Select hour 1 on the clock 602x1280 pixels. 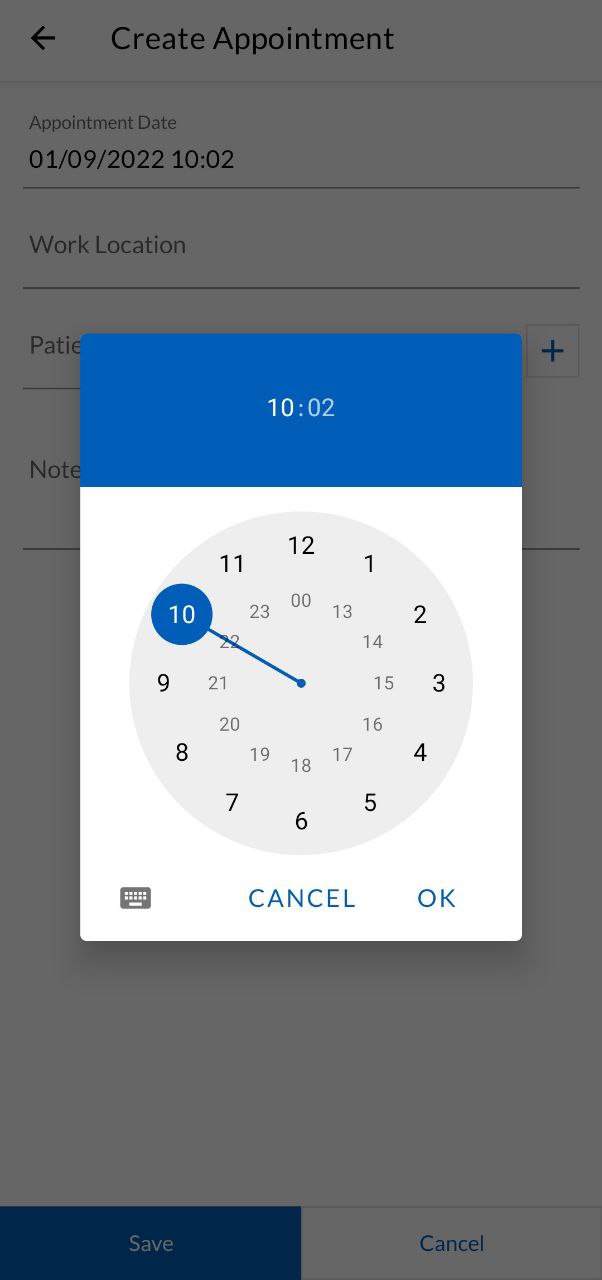pyautogui.click(x=369, y=564)
